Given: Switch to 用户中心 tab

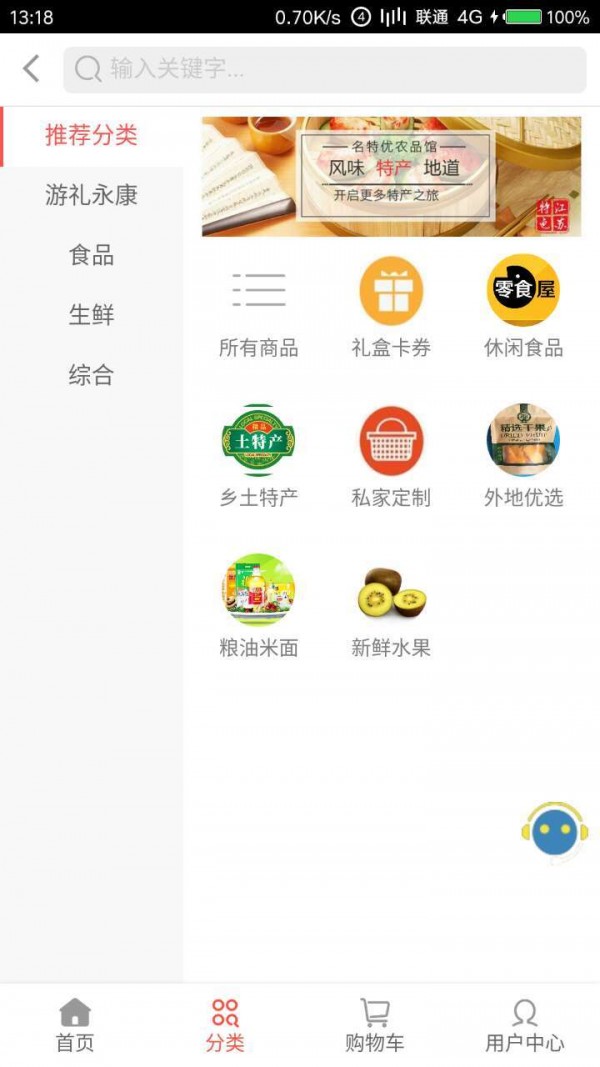Looking at the screenshot, I should (x=525, y=1025).
